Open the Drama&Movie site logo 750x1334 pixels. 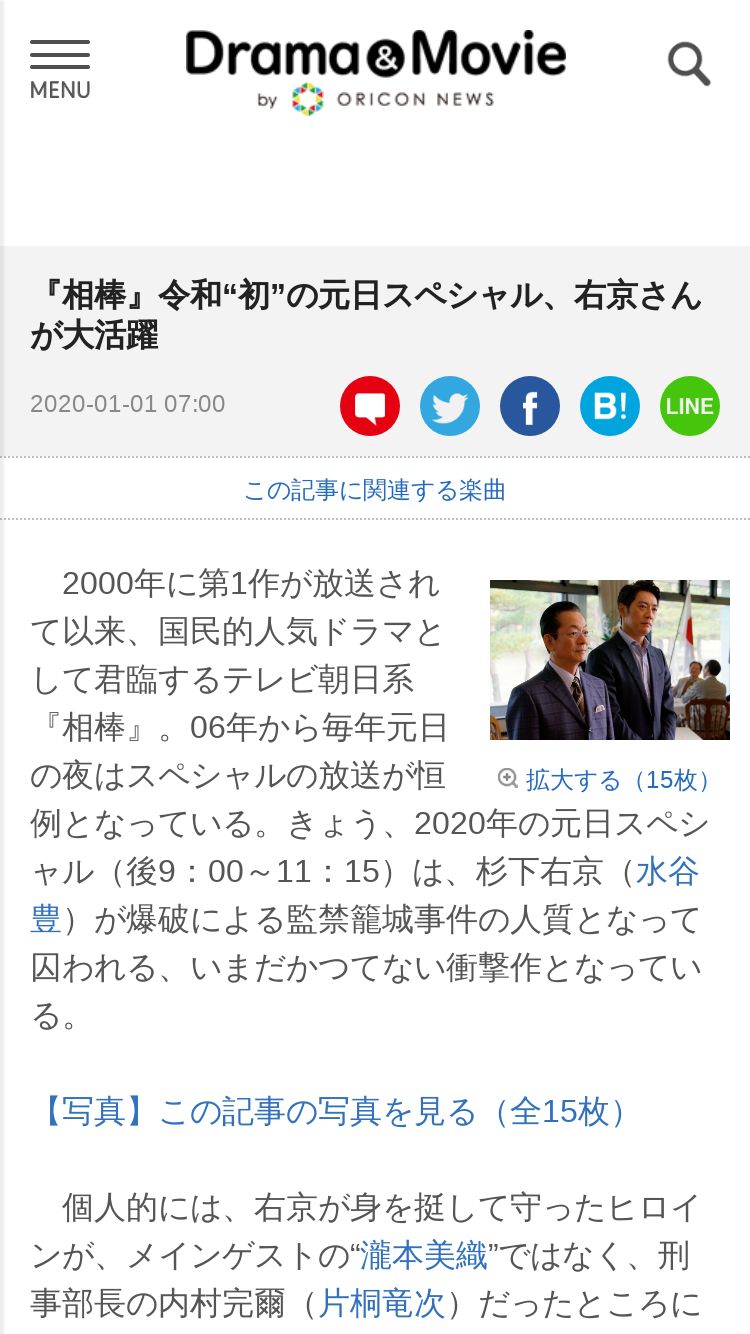[x=375, y=68]
